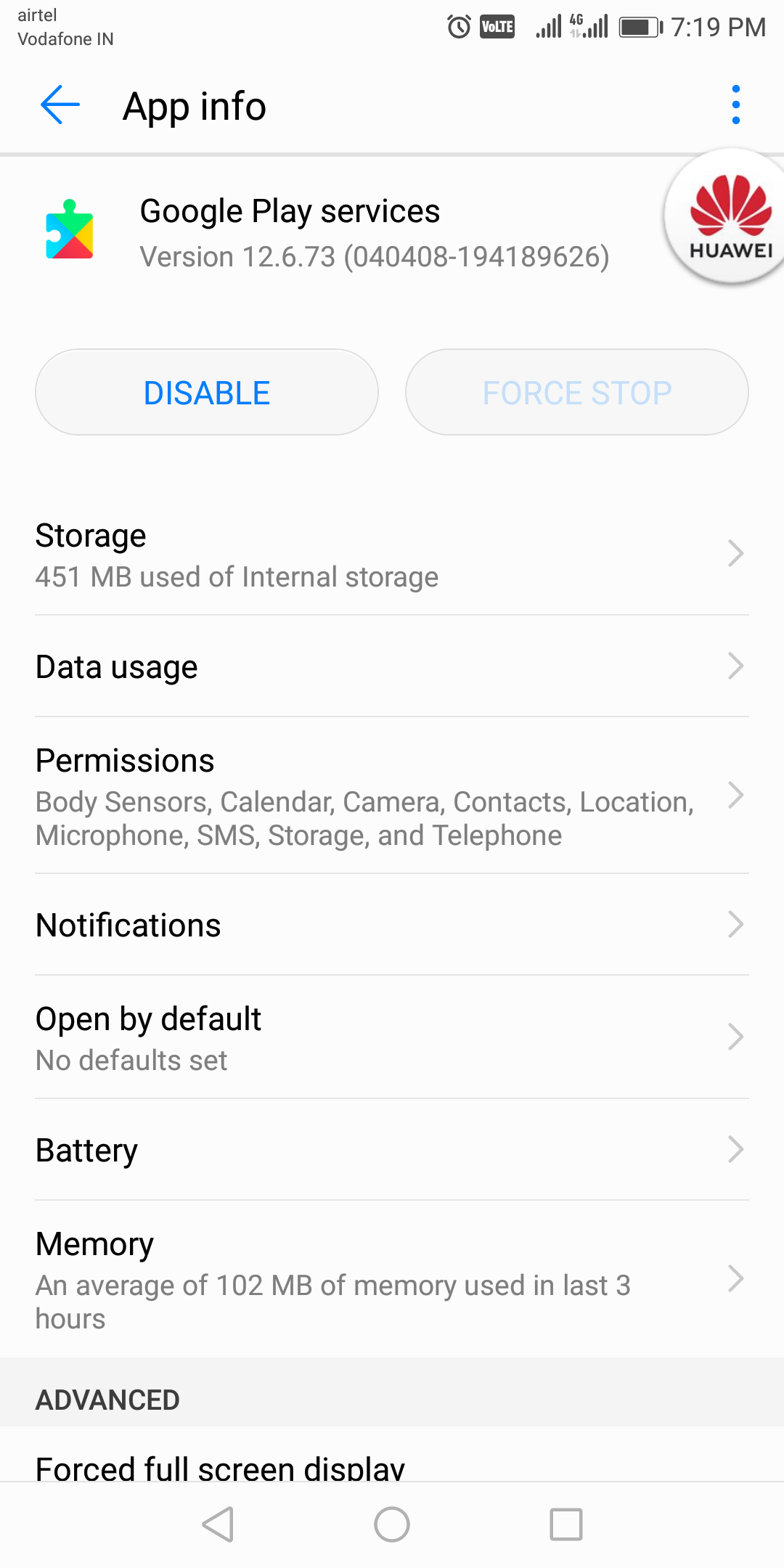Open Storage details
The width and height of the screenshot is (784, 1568).
tap(392, 555)
